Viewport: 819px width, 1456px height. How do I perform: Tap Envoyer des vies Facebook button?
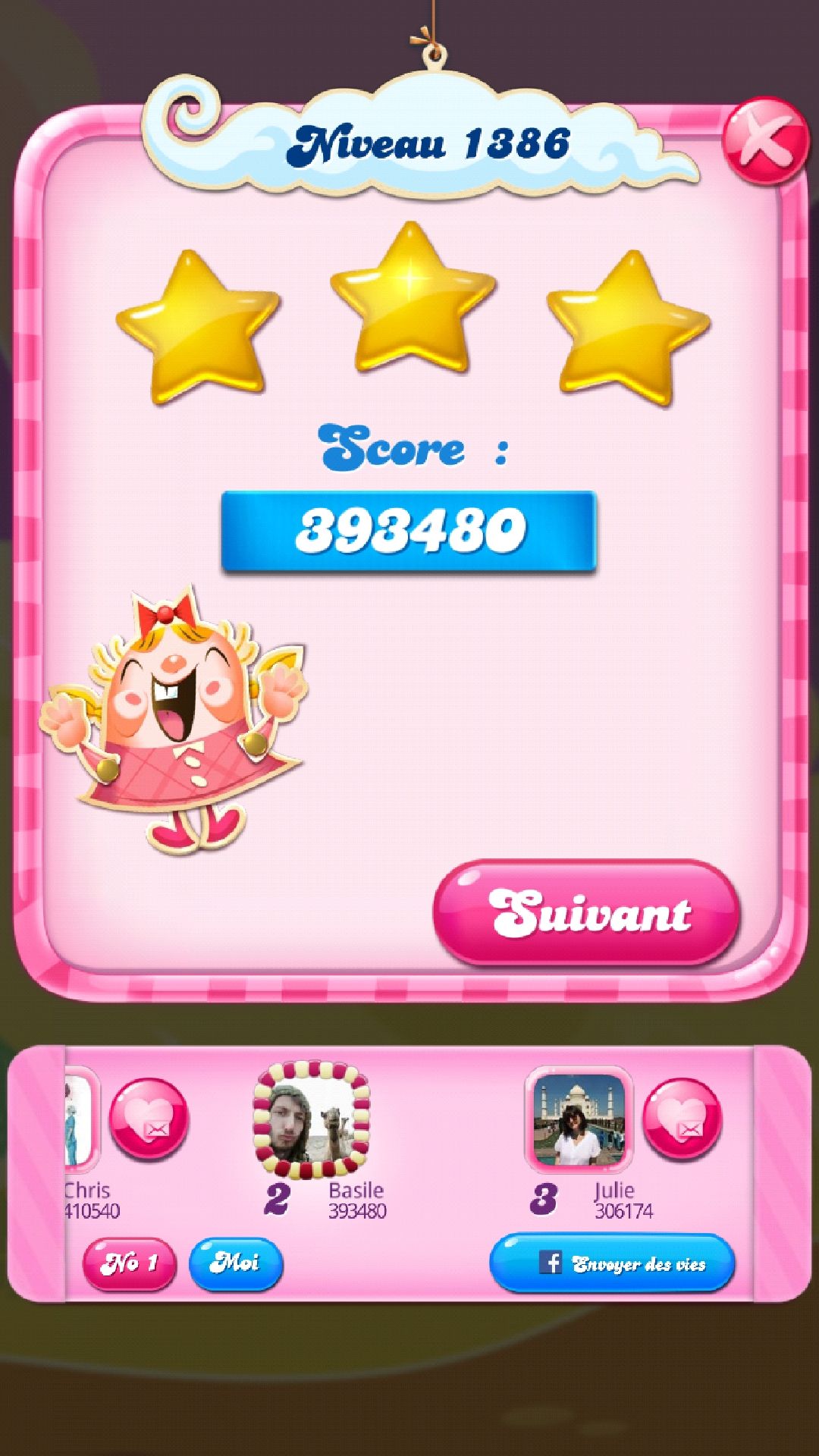(x=613, y=1263)
